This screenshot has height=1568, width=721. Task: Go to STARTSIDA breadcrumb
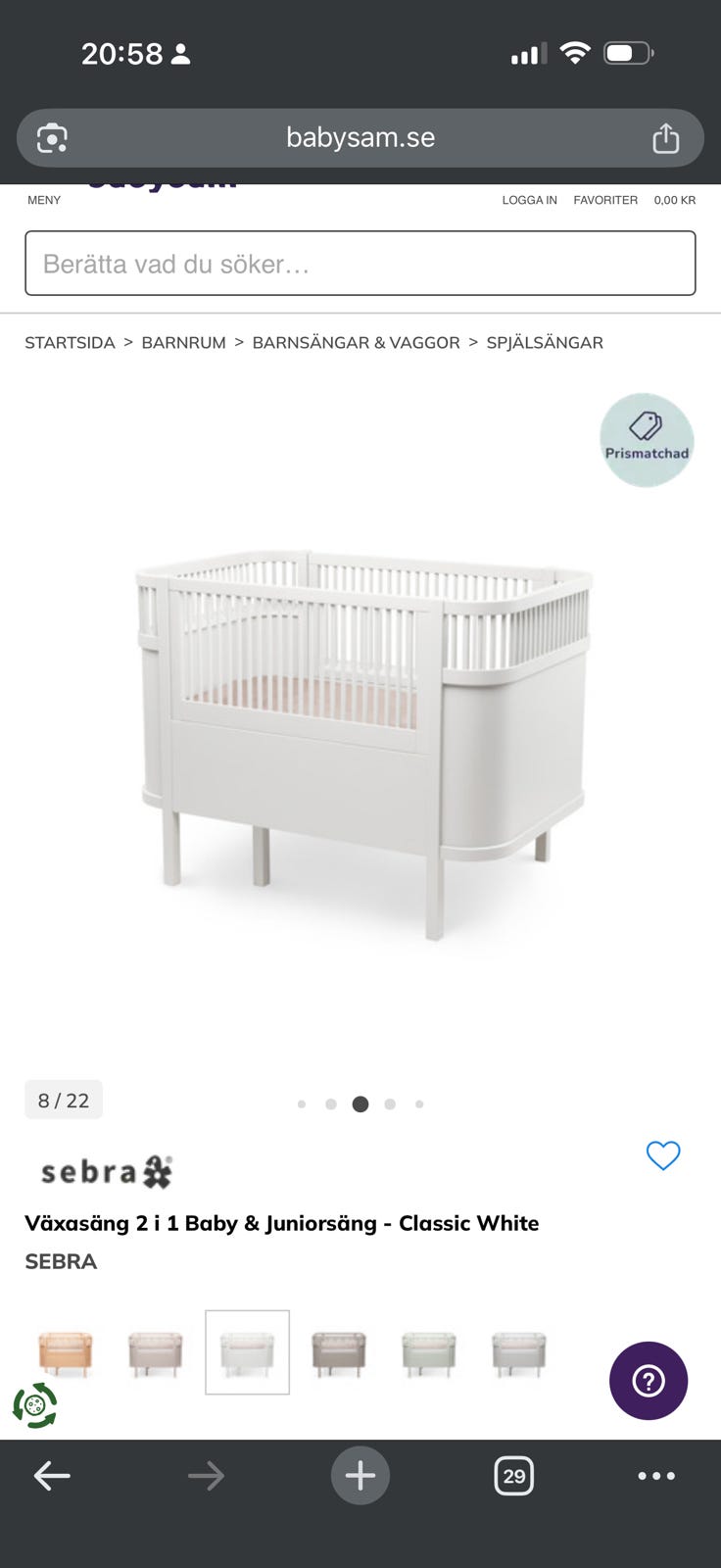point(70,343)
